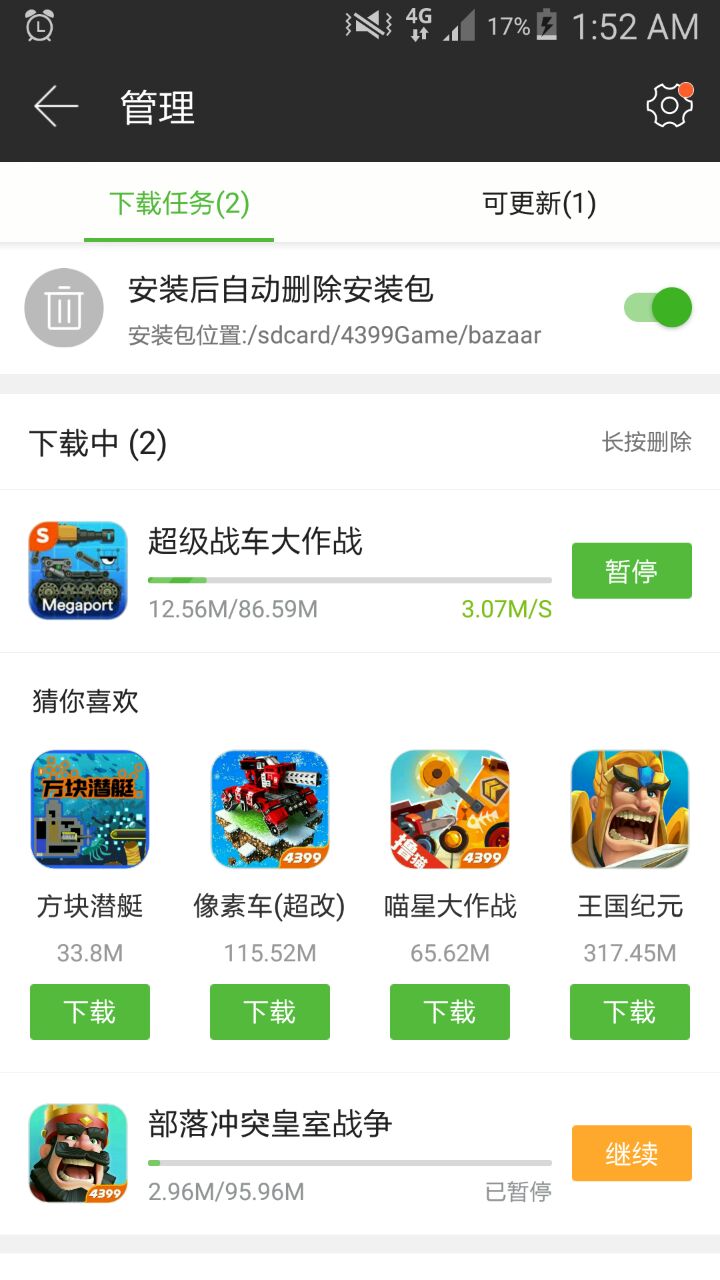The height and width of the screenshot is (1280, 720).
Task: Open the 像素车(超改) game icon
Action: coord(270,810)
